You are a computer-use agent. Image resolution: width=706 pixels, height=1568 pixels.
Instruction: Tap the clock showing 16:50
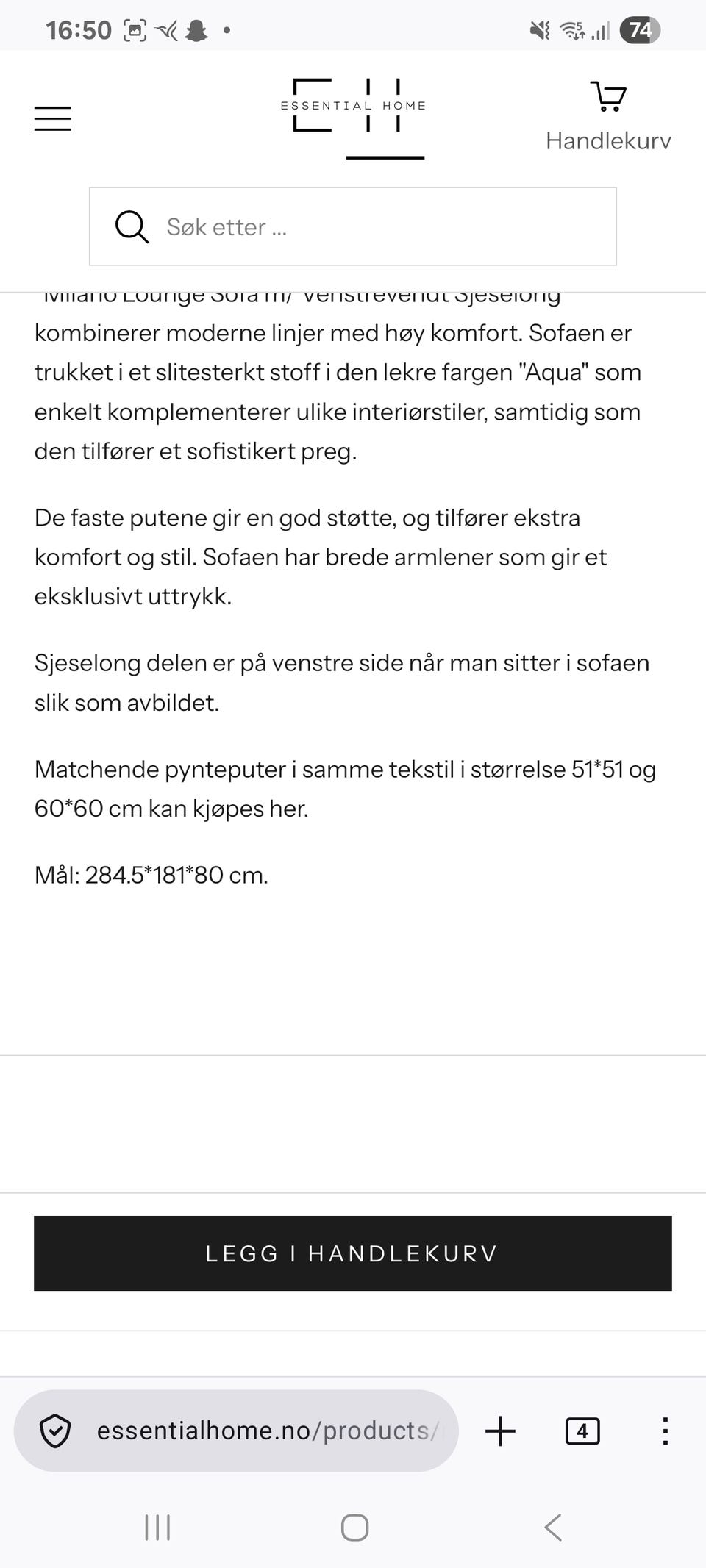[x=77, y=29]
